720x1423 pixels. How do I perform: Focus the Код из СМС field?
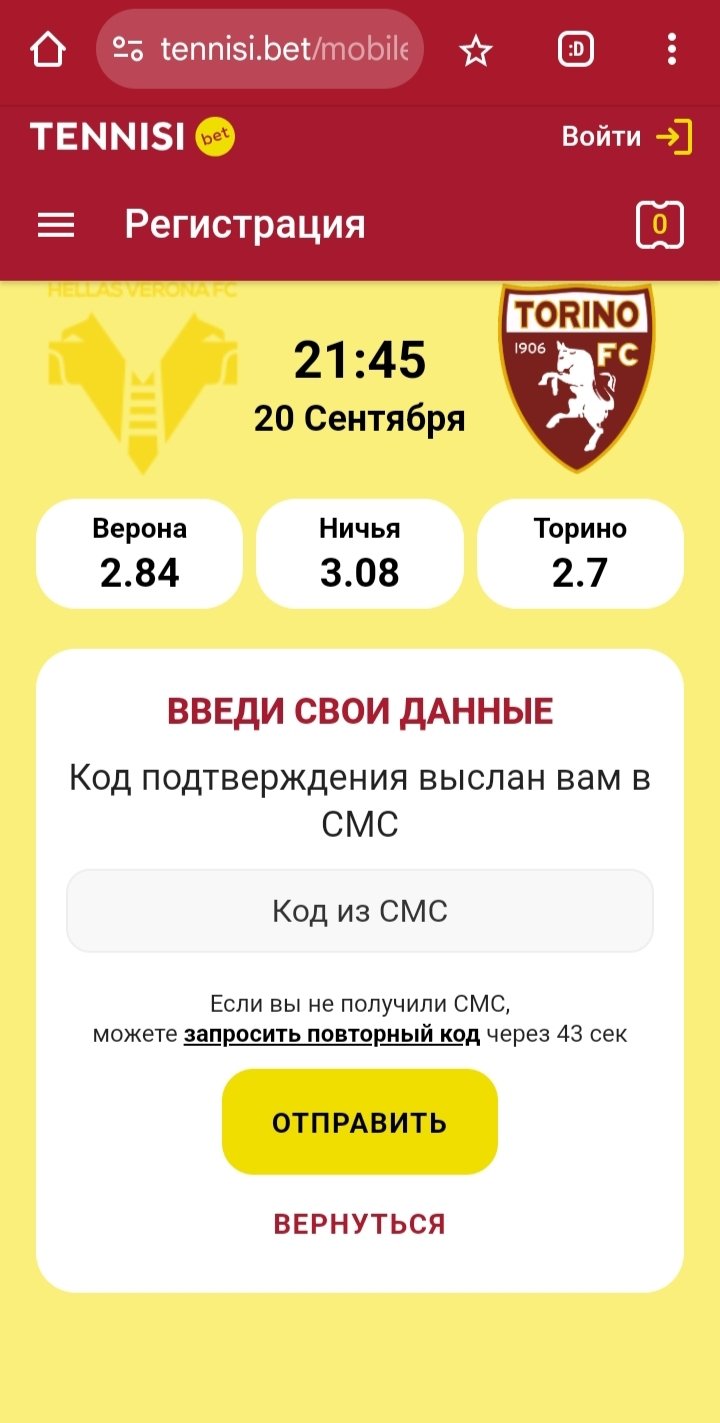[x=360, y=911]
